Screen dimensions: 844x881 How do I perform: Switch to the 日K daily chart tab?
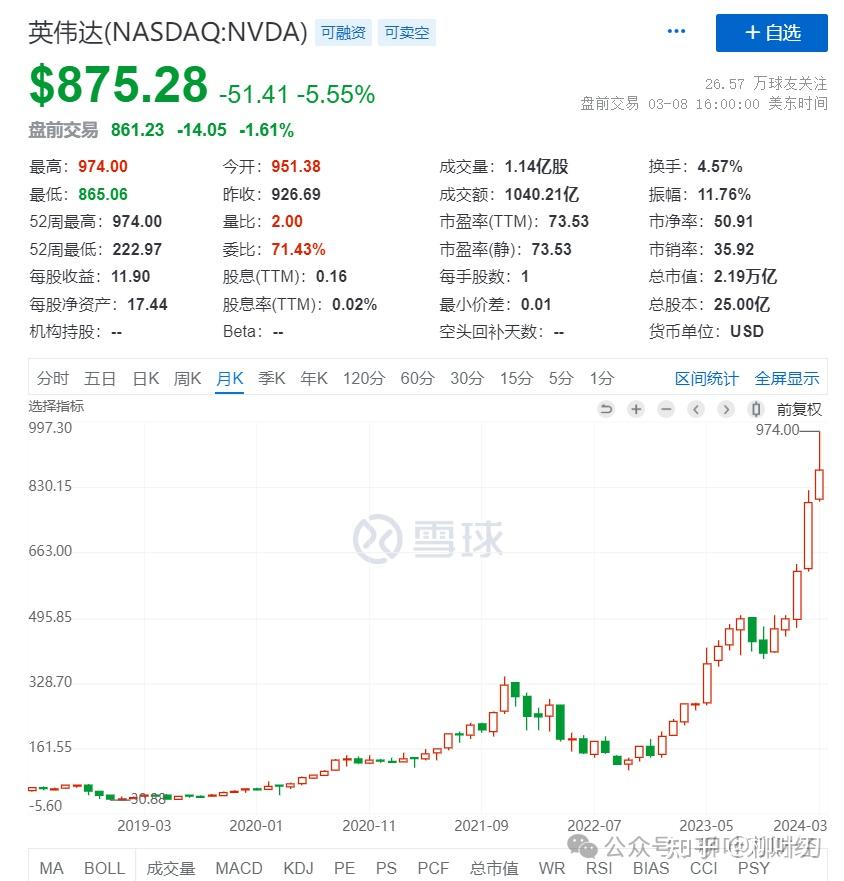(146, 379)
